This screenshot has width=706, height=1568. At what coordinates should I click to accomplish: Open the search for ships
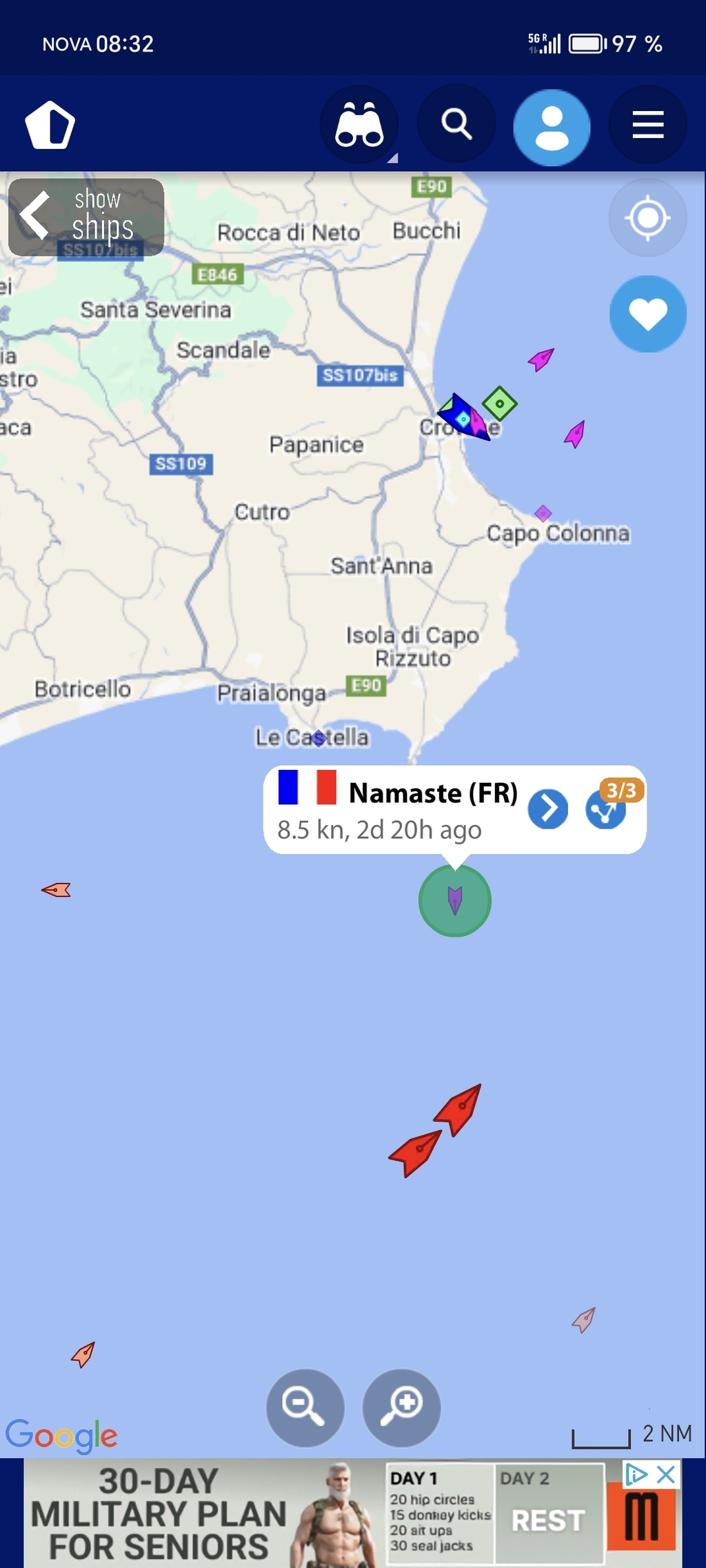[x=456, y=124]
